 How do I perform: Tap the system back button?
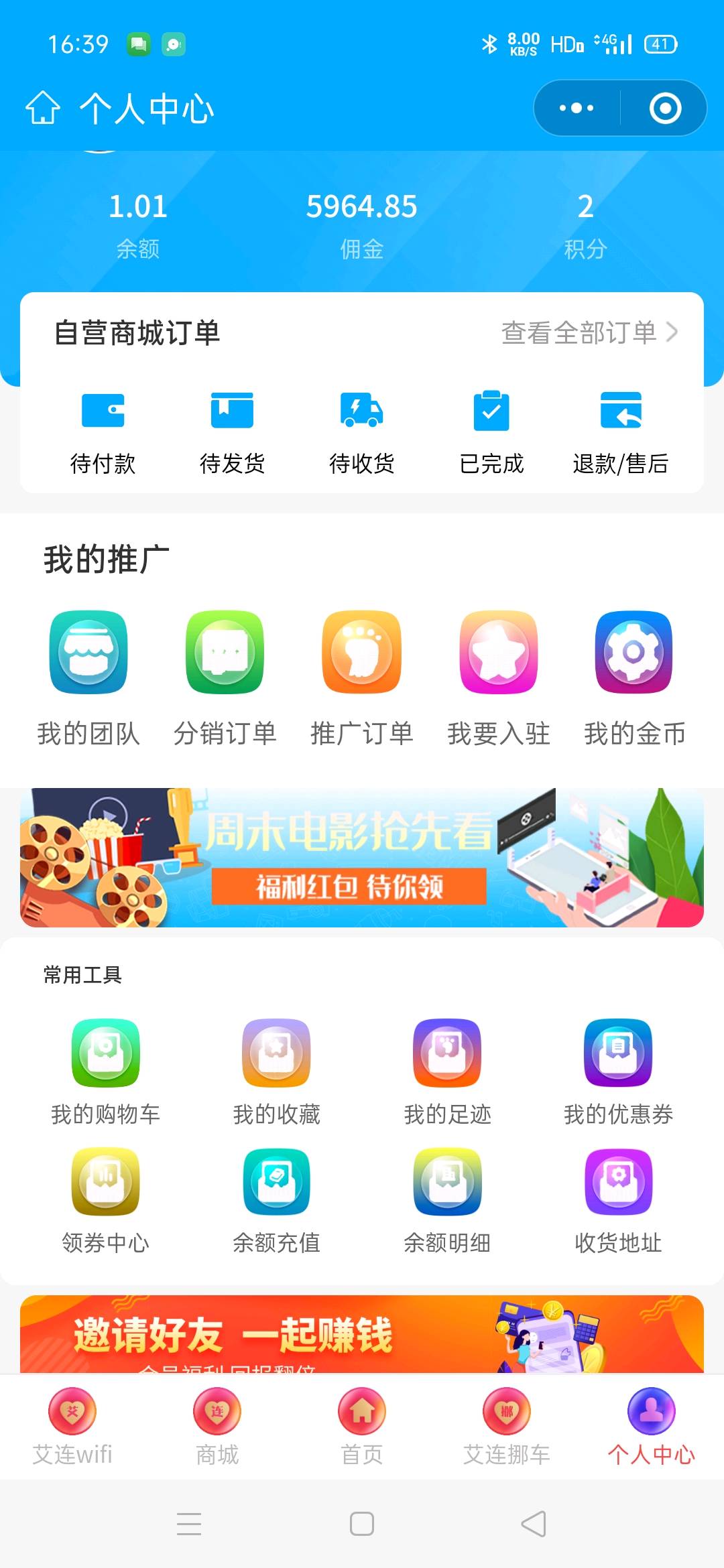(x=534, y=1524)
